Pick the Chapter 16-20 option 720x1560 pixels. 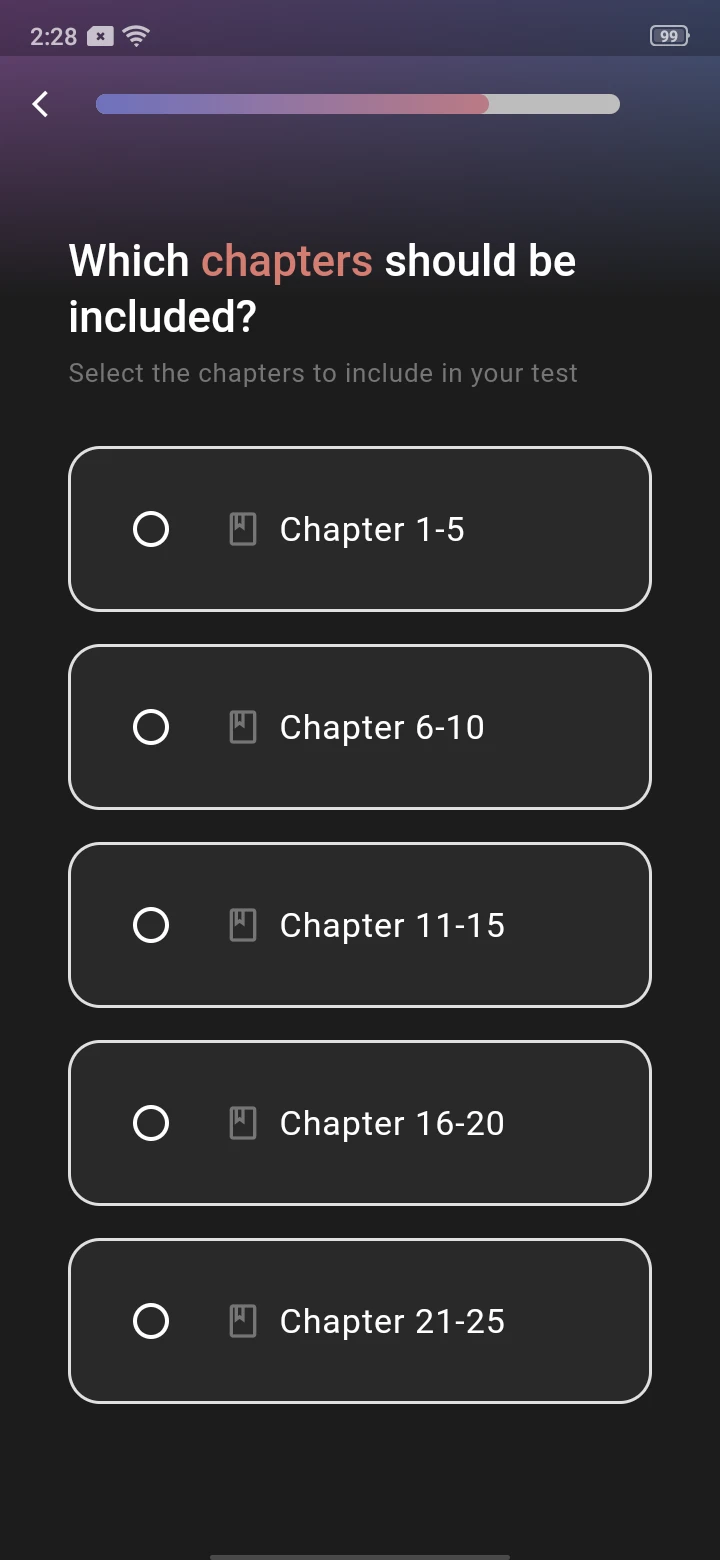coord(359,1123)
